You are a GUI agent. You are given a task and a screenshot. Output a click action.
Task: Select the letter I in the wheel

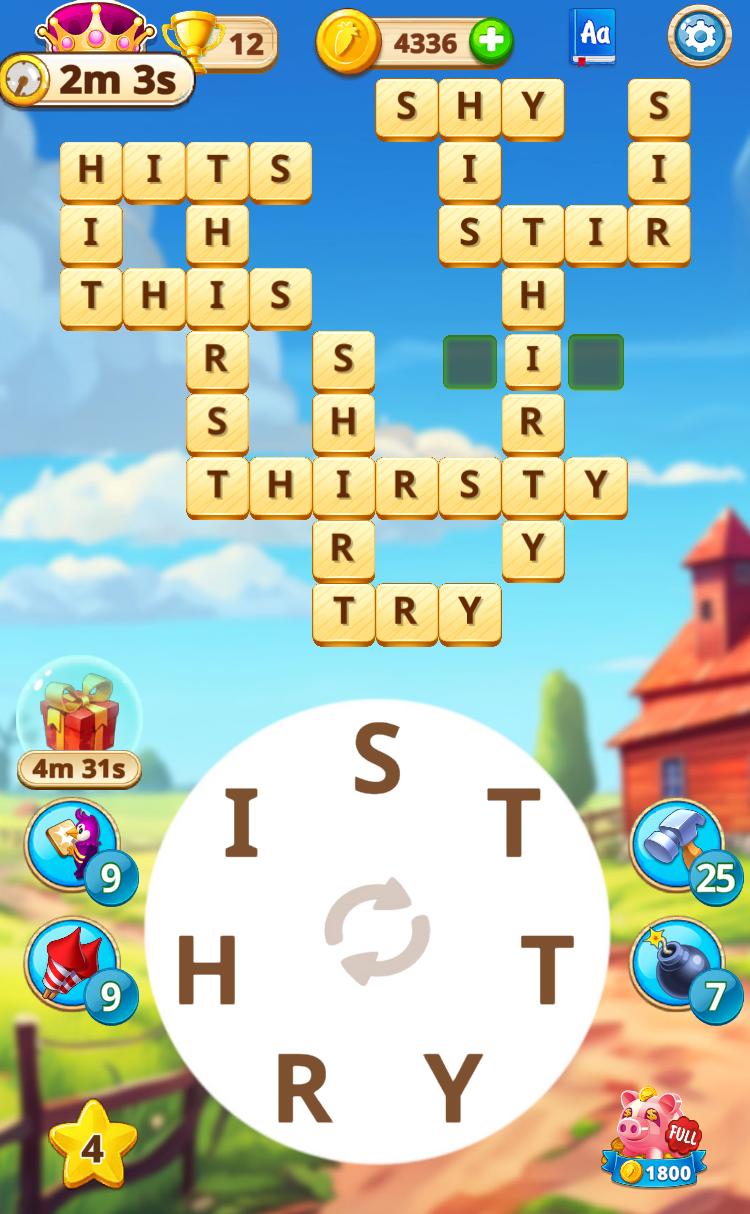(240, 822)
